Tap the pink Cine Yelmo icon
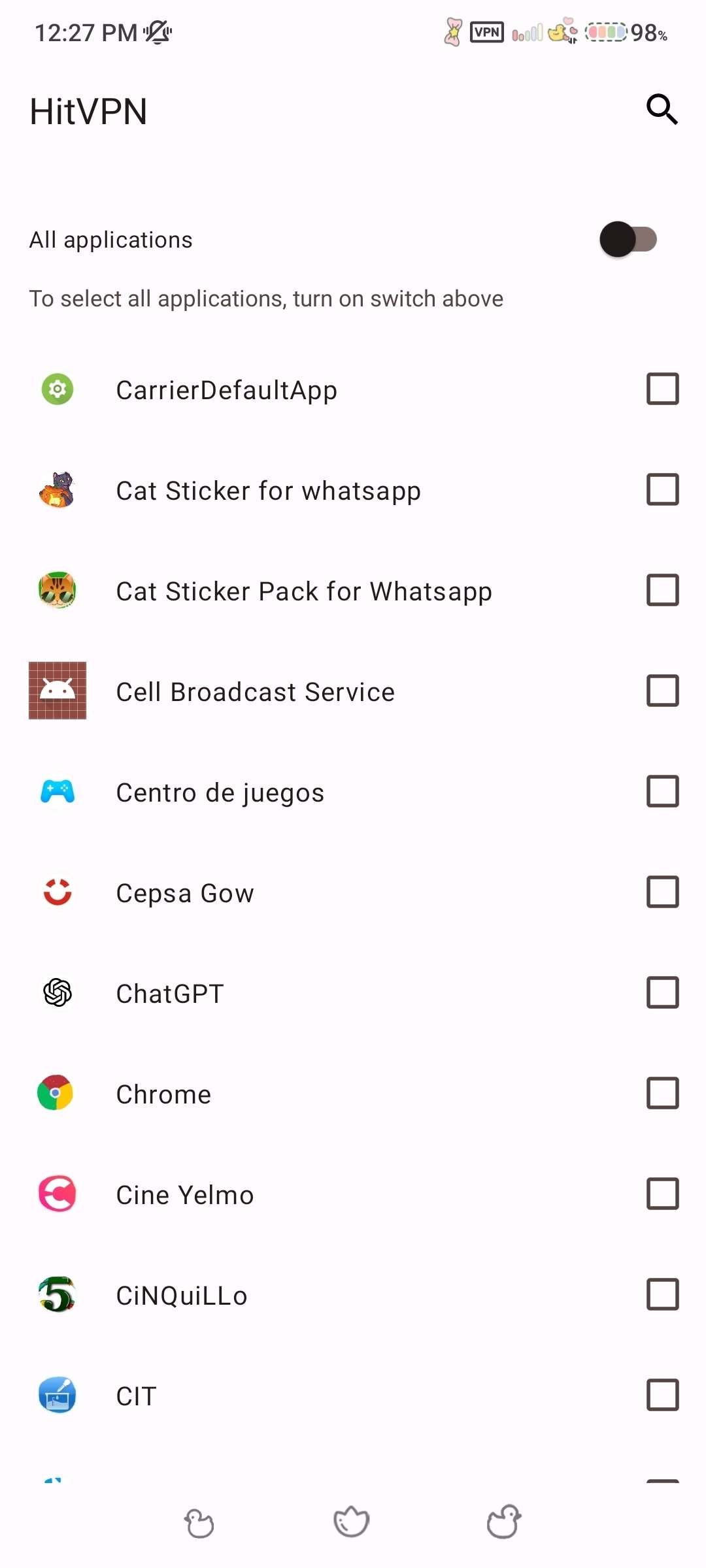Image resolution: width=706 pixels, height=1568 pixels. pos(58,1194)
